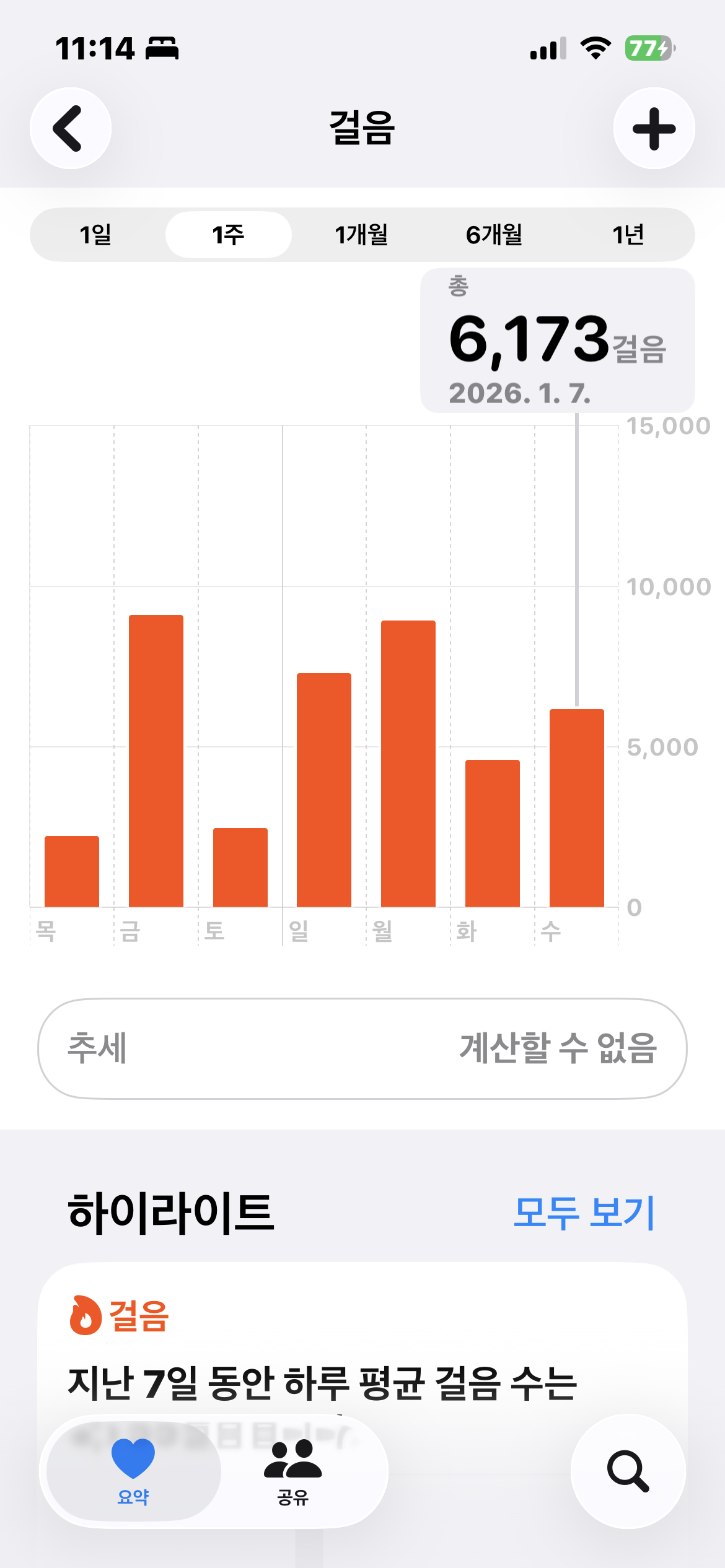
Task: Tap 모두 보기 for highlights
Action: click(x=584, y=1213)
